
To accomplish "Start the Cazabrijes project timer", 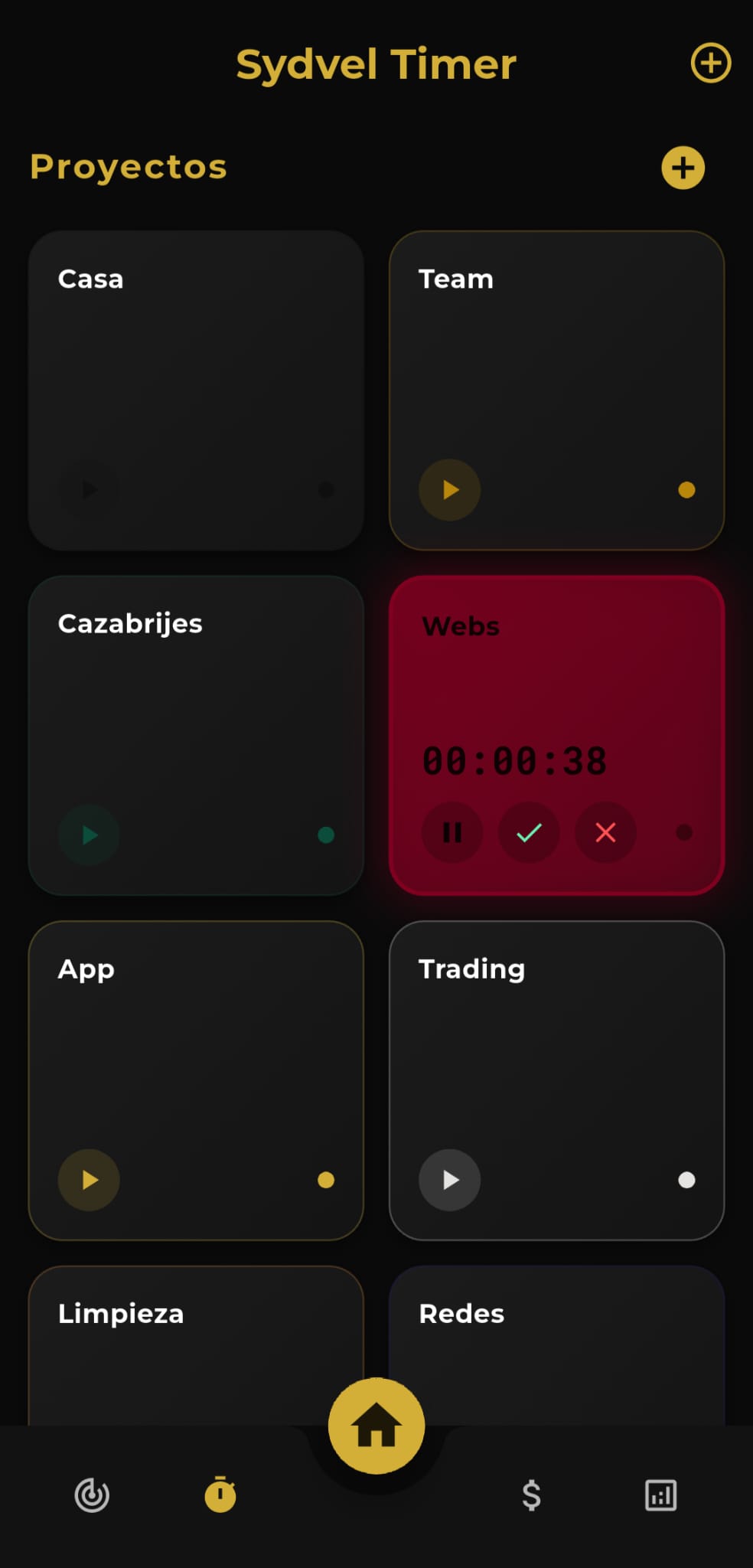I will [89, 835].
